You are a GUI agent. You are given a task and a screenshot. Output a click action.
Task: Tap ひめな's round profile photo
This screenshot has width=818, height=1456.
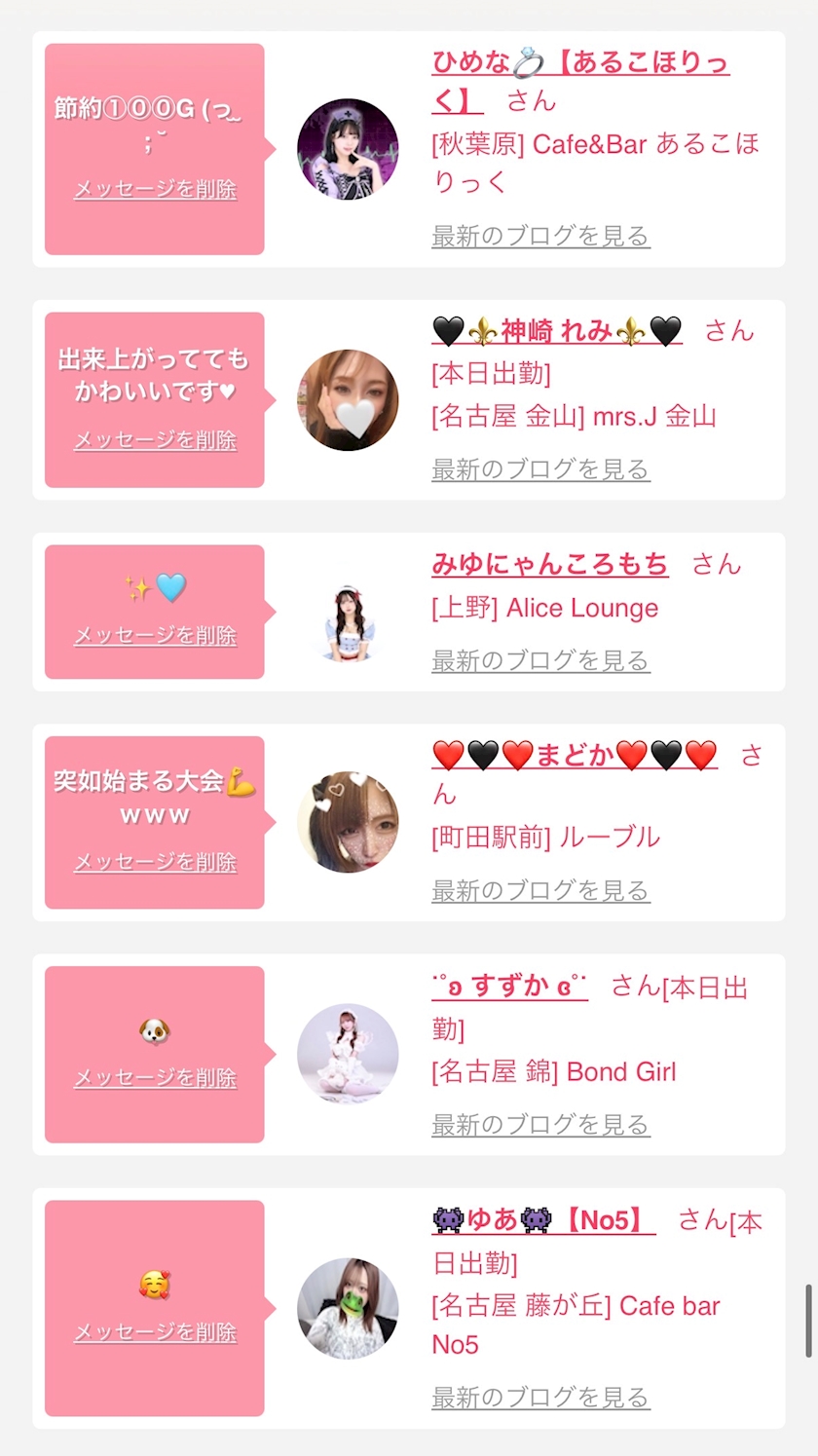pyautogui.click(x=348, y=149)
